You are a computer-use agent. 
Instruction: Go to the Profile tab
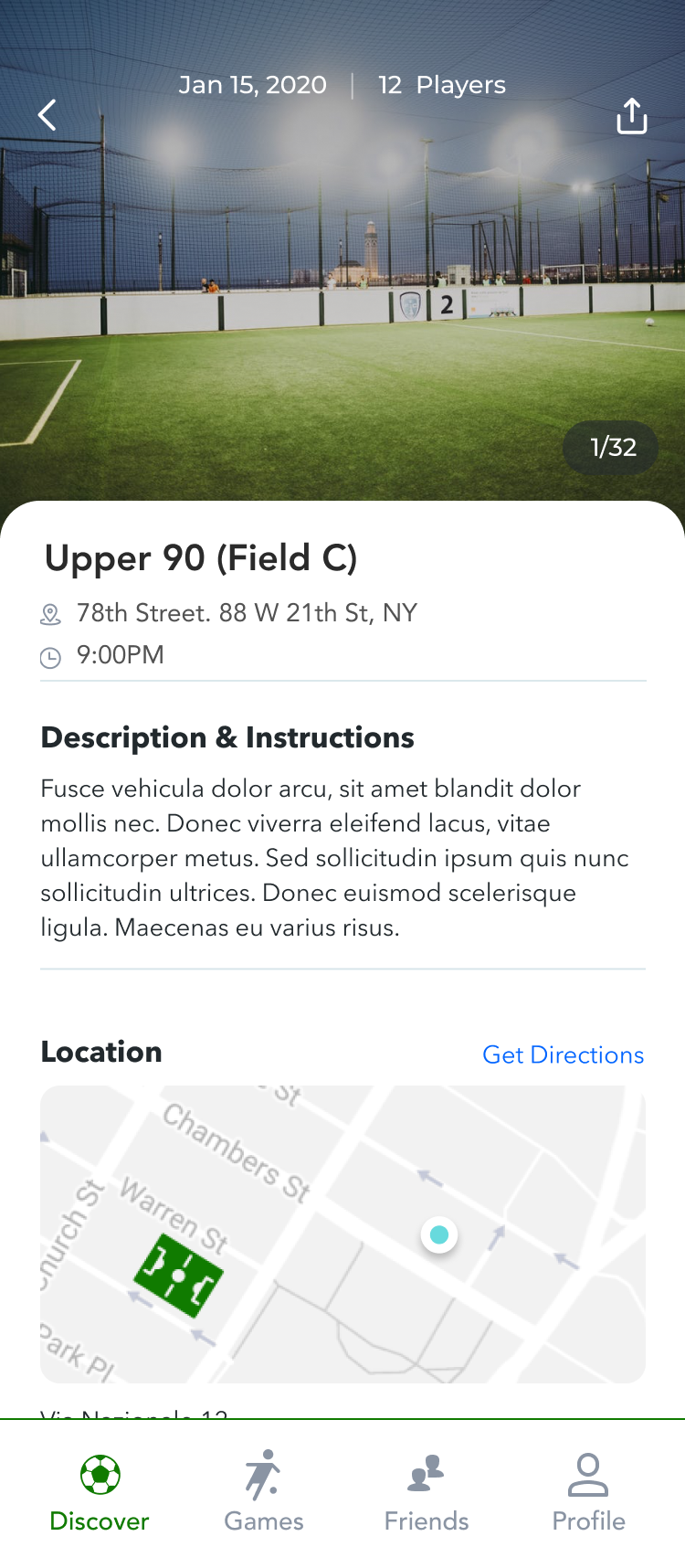588,1494
